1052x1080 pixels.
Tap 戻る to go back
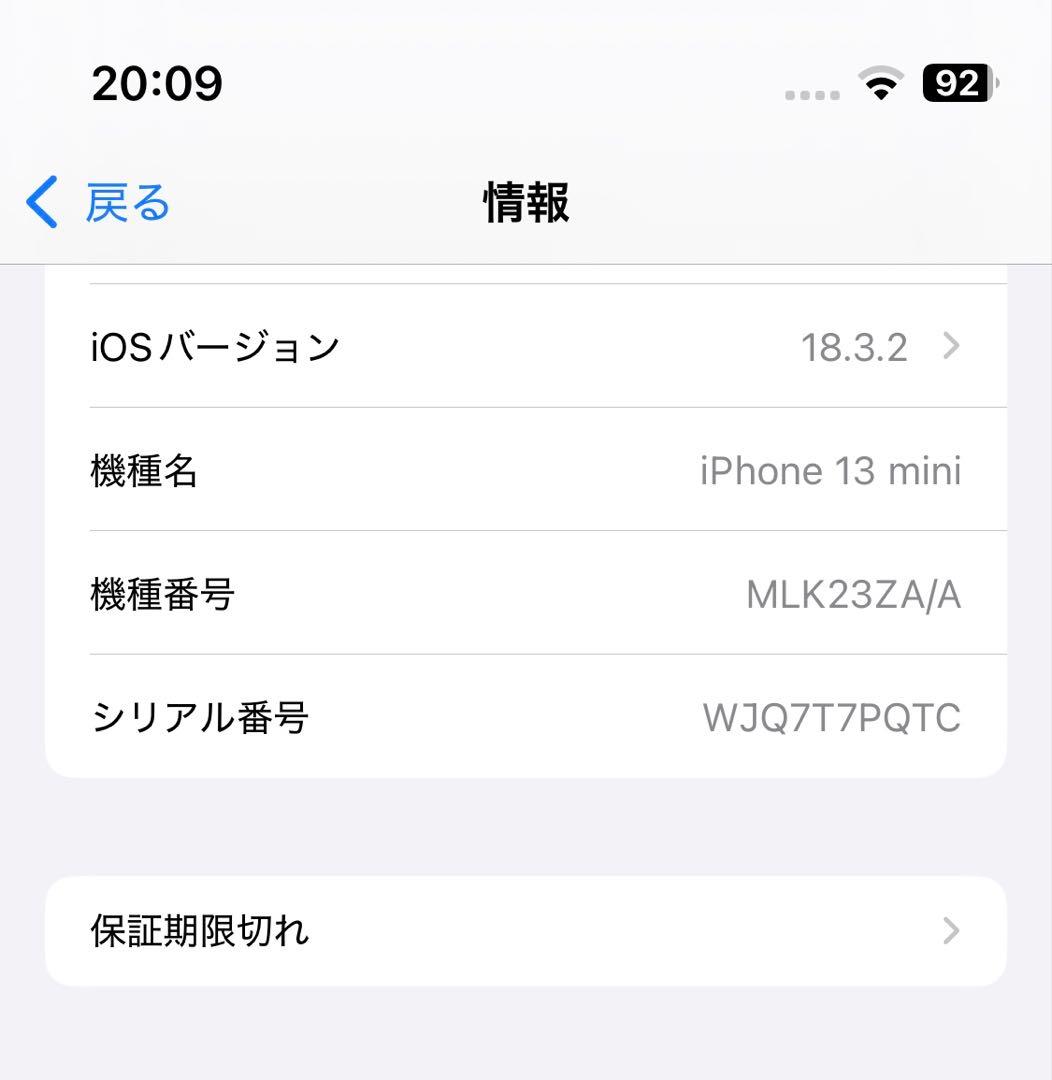point(126,201)
